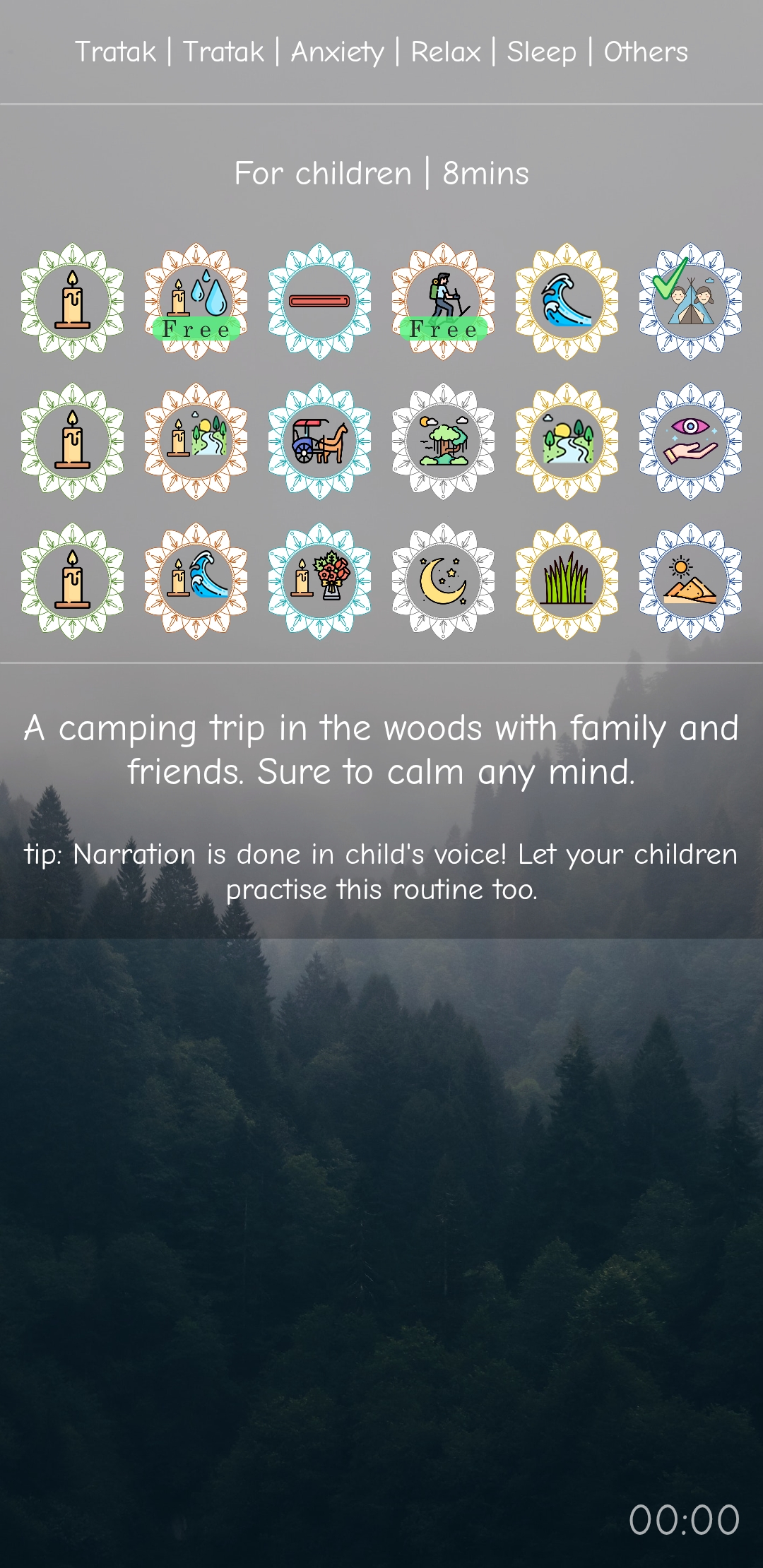Select the ocean wave routine
763x1568 pixels.
click(567, 302)
